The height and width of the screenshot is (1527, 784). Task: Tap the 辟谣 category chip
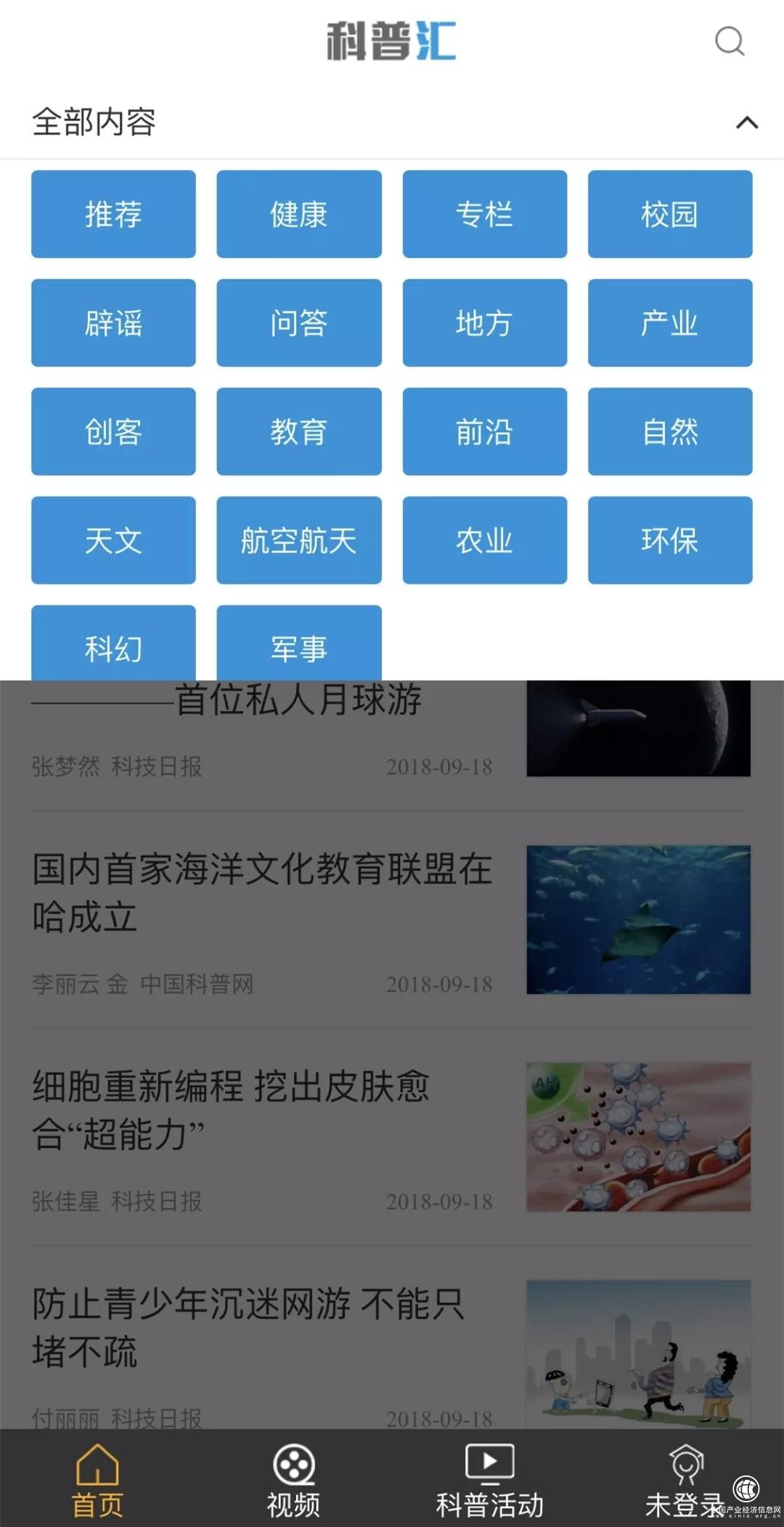tap(113, 323)
